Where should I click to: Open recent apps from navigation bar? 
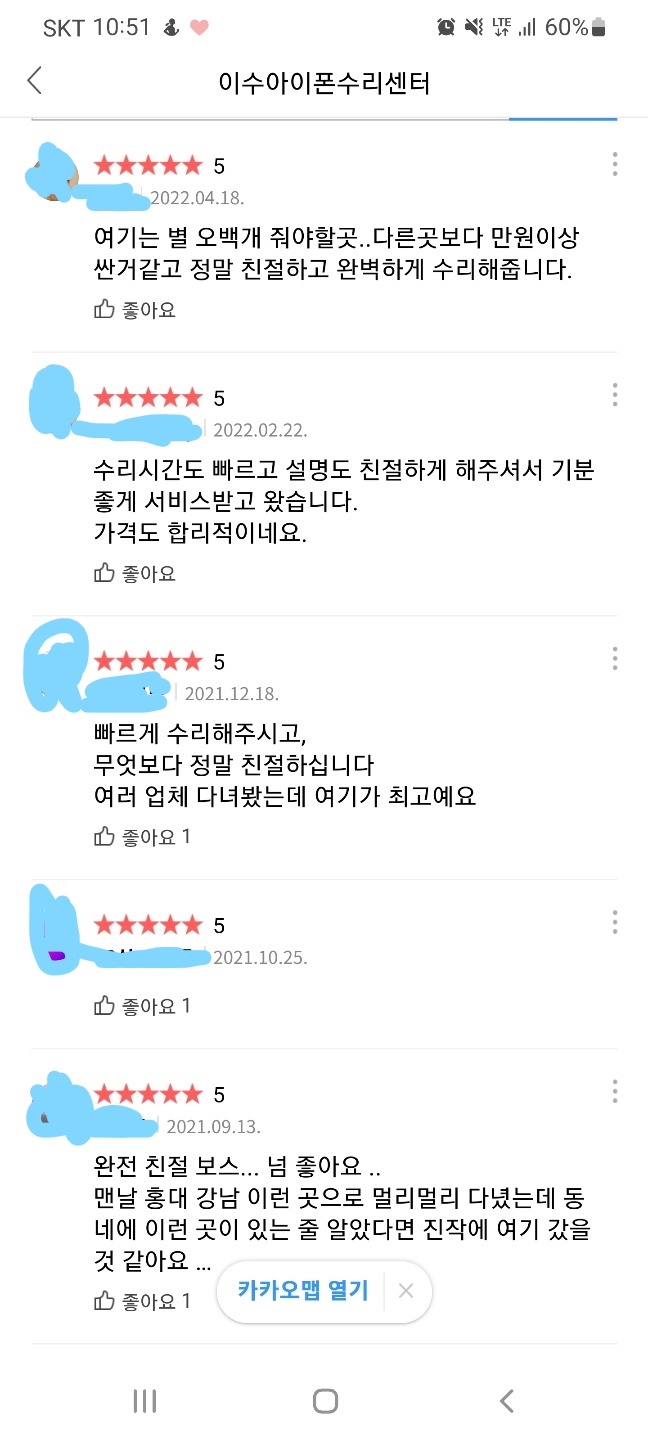point(145,1401)
